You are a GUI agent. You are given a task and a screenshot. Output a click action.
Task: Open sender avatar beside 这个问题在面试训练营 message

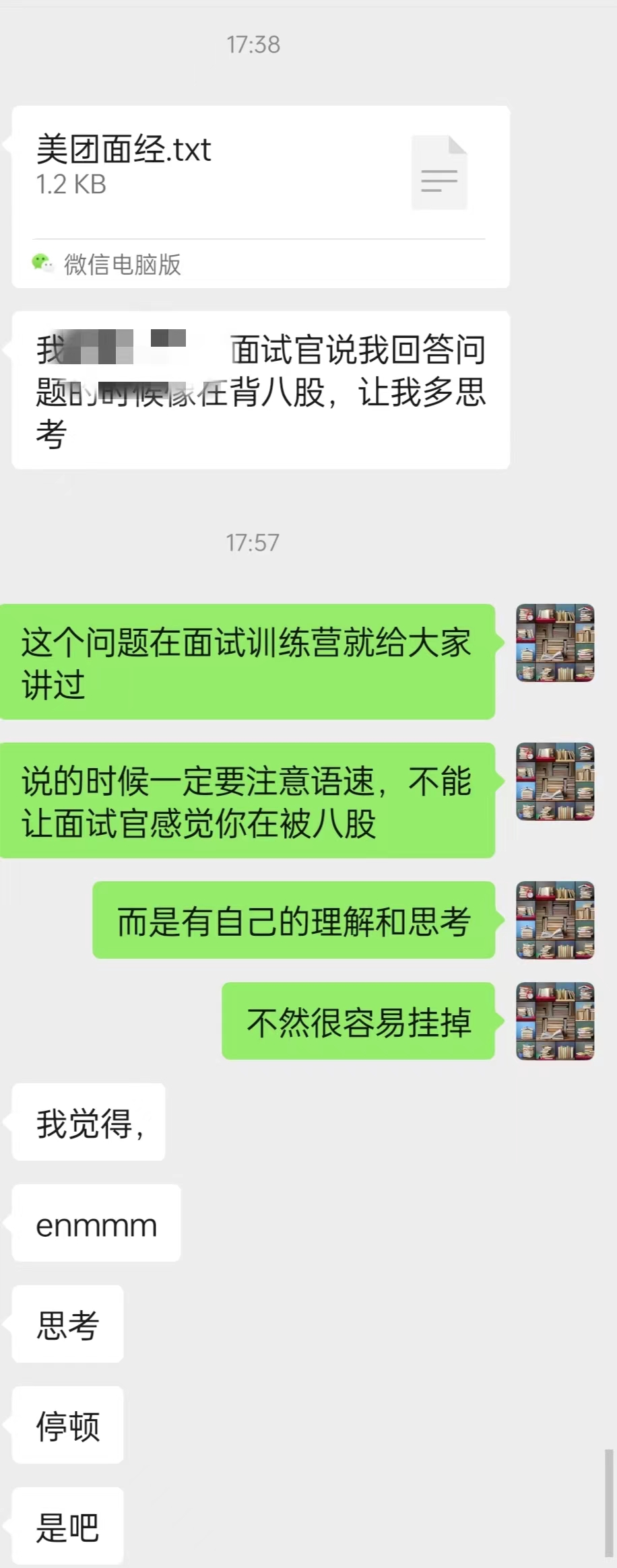(x=555, y=643)
